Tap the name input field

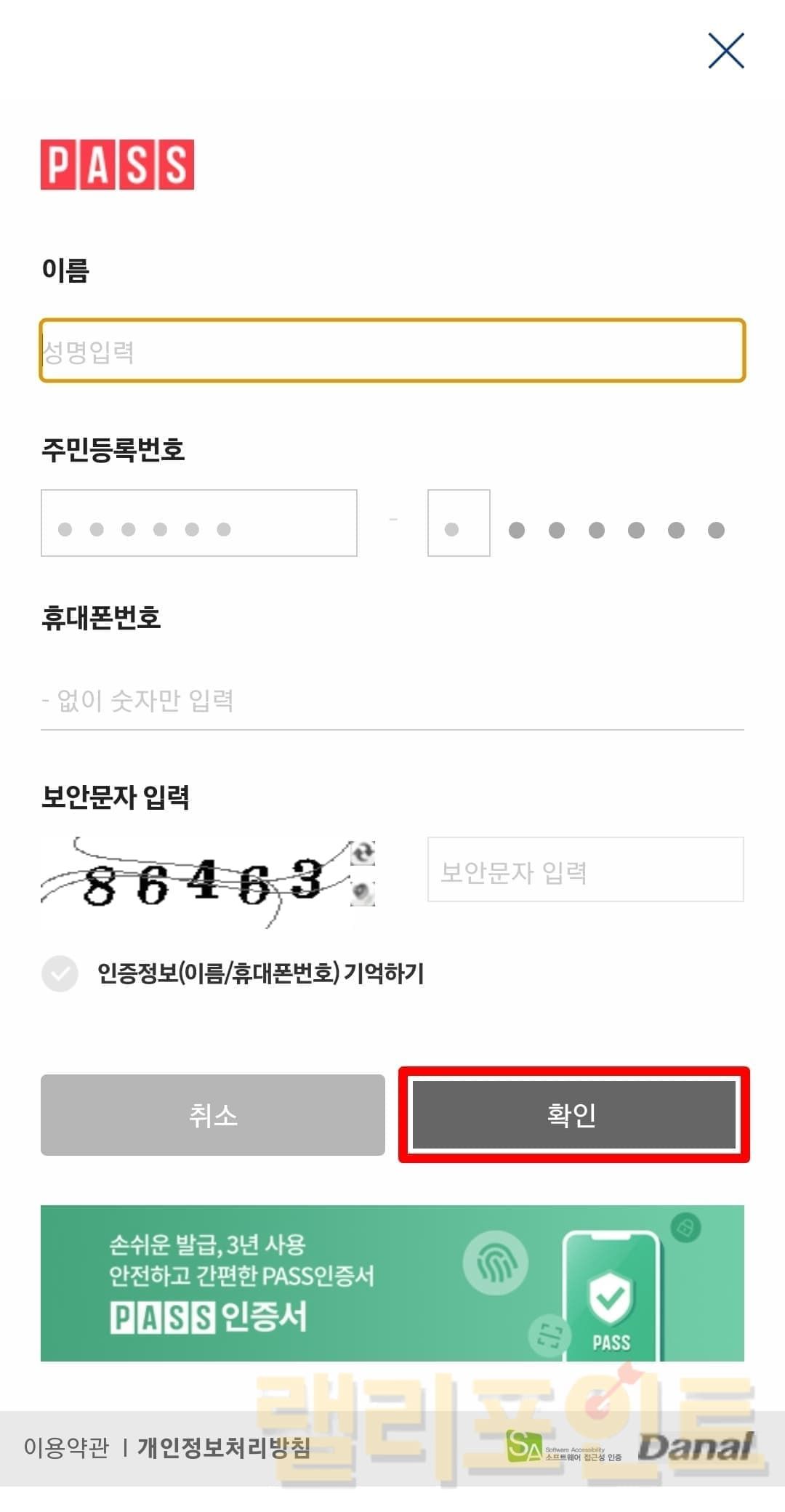click(x=392, y=350)
